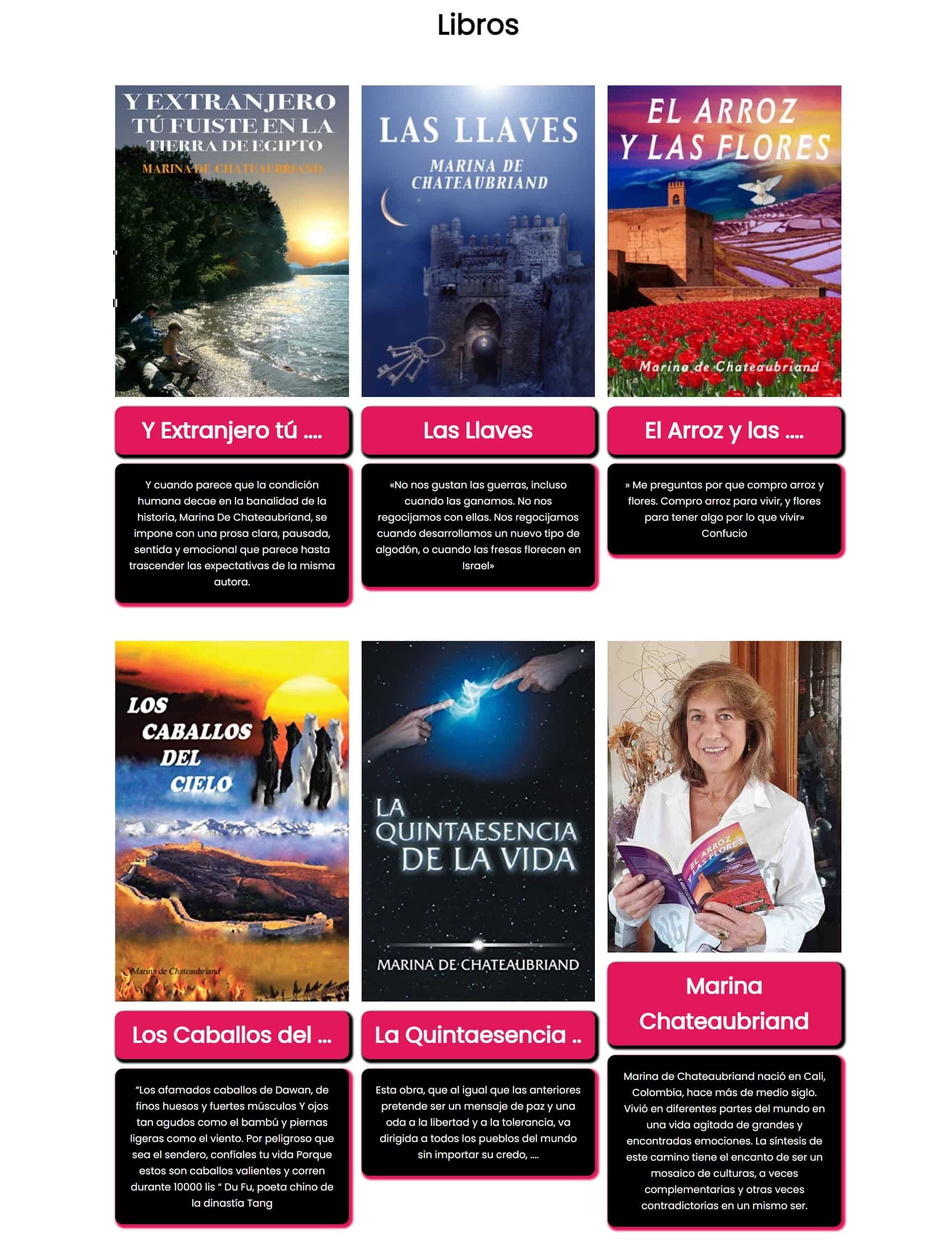Tap the 'La Quintaesencia ..' button
952x1245 pixels.
(478, 1035)
